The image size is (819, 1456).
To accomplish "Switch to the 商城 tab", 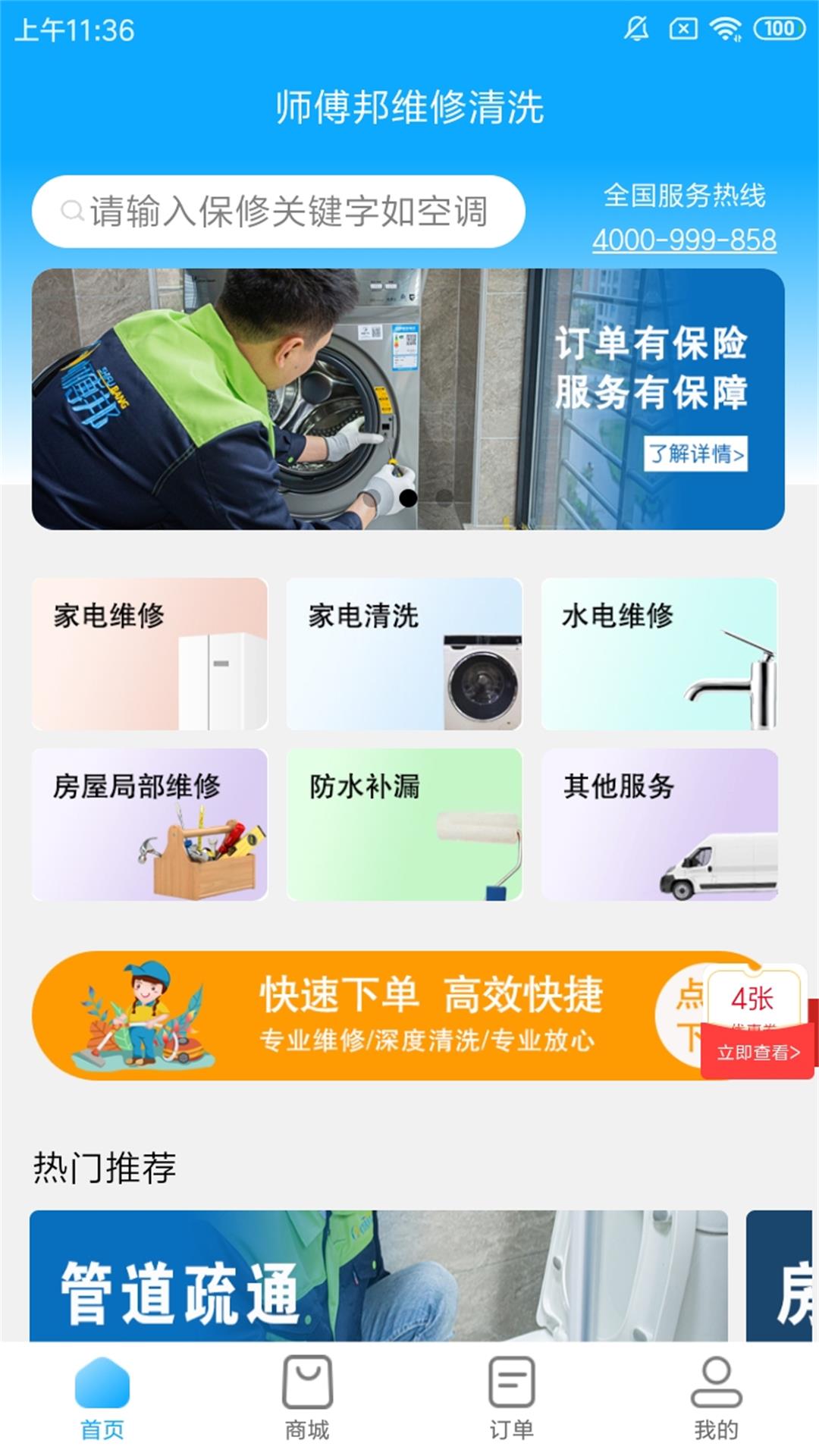I will coord(307,1398).
